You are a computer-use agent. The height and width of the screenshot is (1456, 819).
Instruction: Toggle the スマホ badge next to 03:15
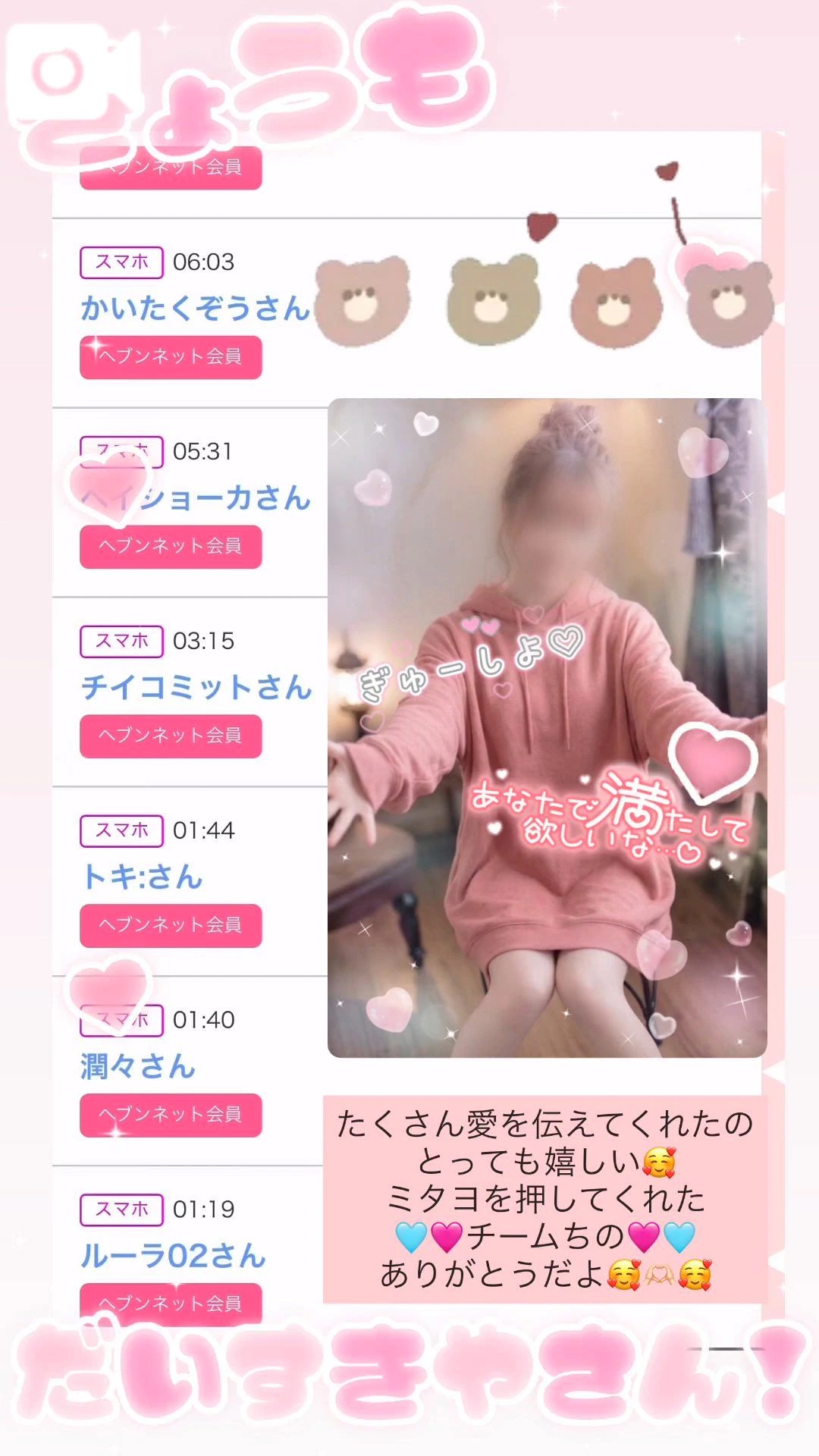[121, 641]
